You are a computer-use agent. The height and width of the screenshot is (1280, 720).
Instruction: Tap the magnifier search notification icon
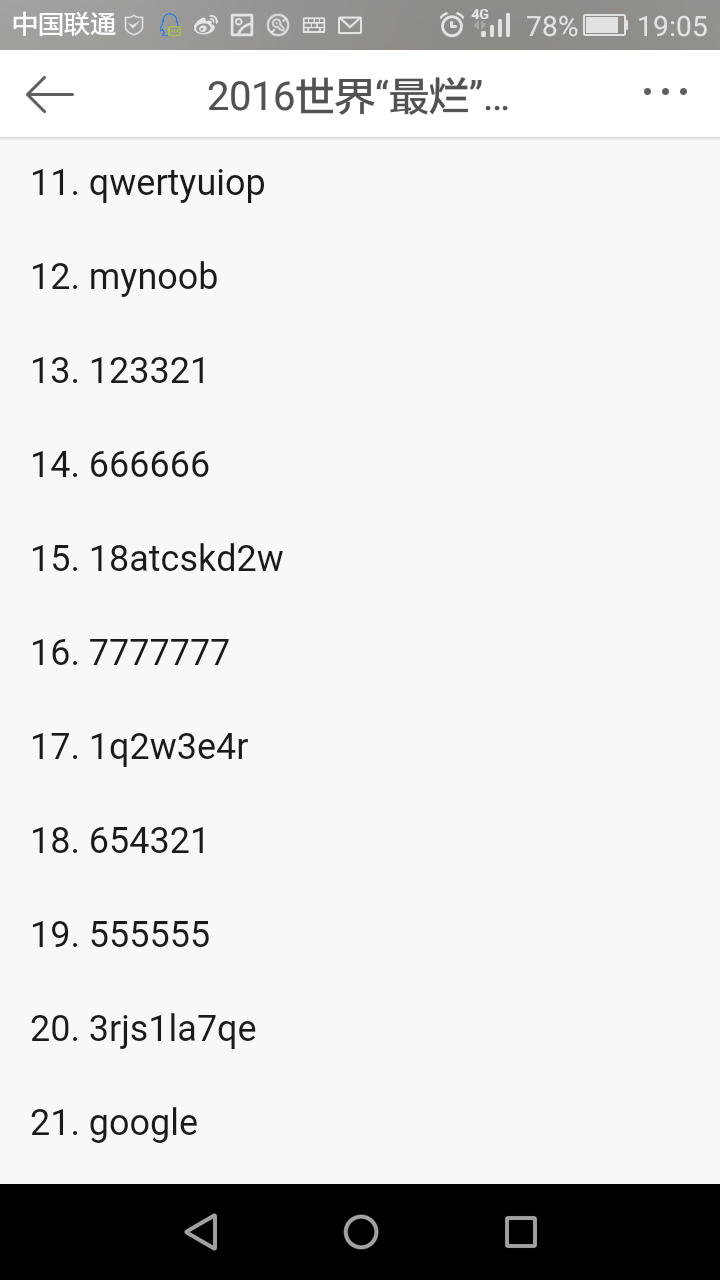278,22
